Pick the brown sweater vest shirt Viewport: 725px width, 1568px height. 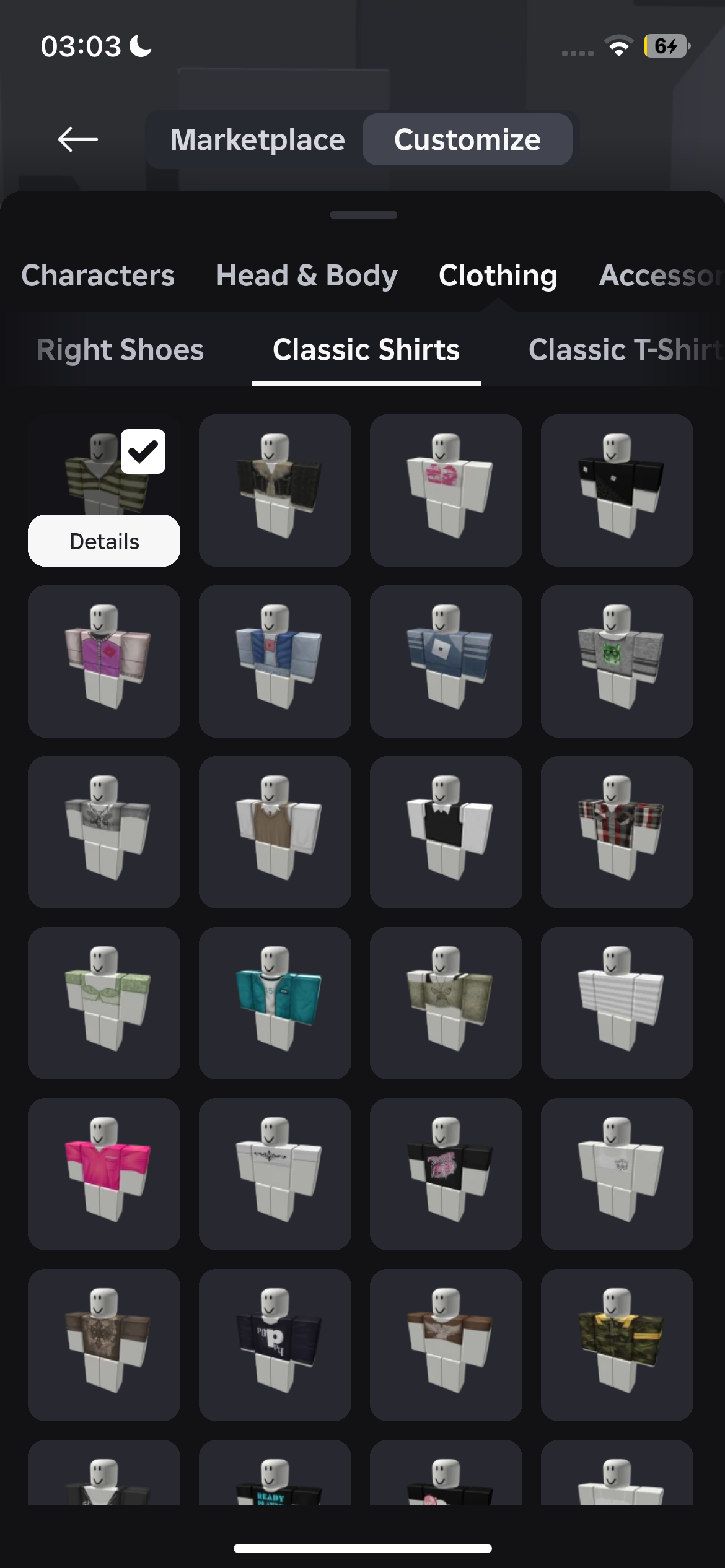point(275,832)
